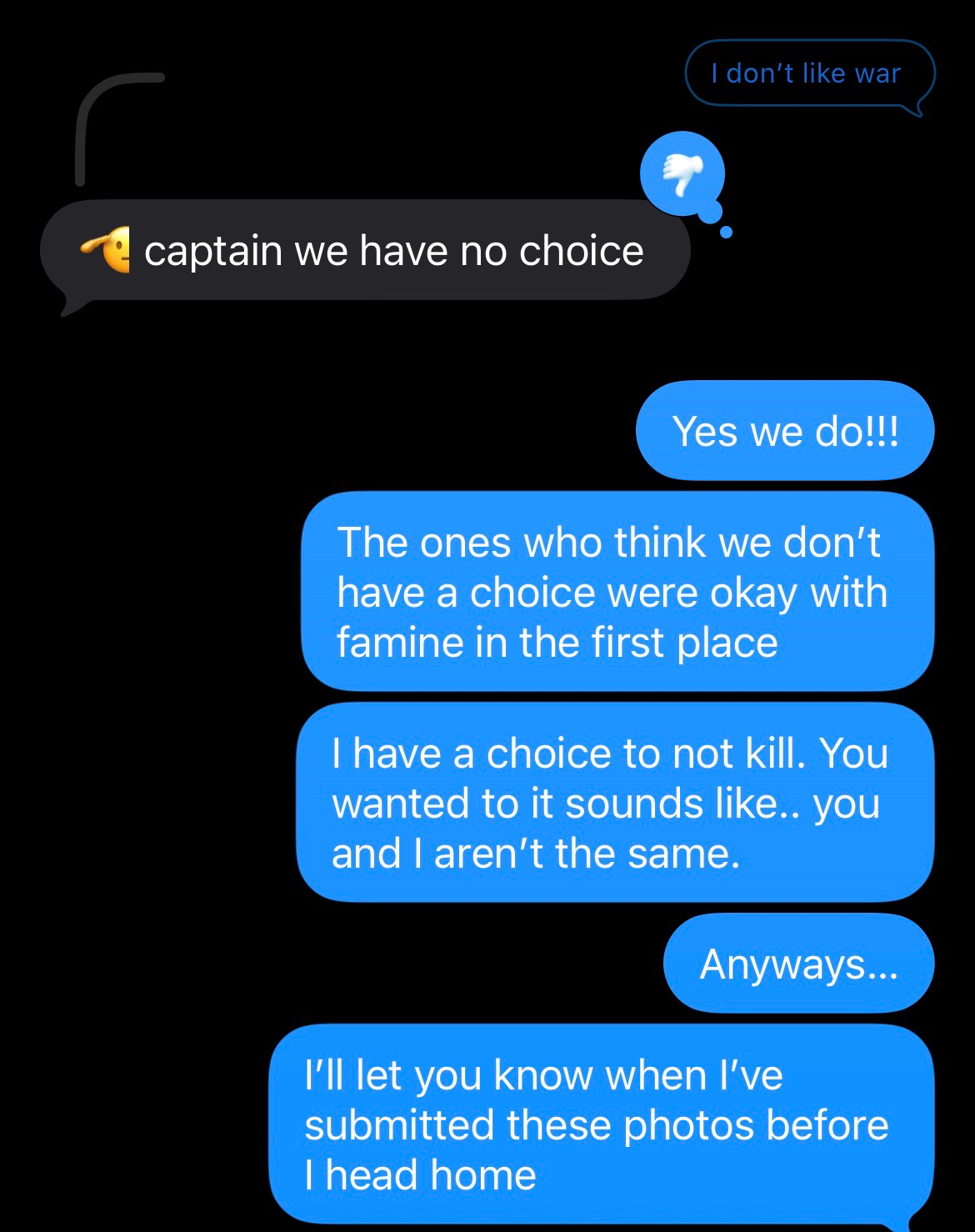This screenshot has width=975, height=1232.
Task: Open the quoted reply "I don't like war"
Action: [806, 73]
